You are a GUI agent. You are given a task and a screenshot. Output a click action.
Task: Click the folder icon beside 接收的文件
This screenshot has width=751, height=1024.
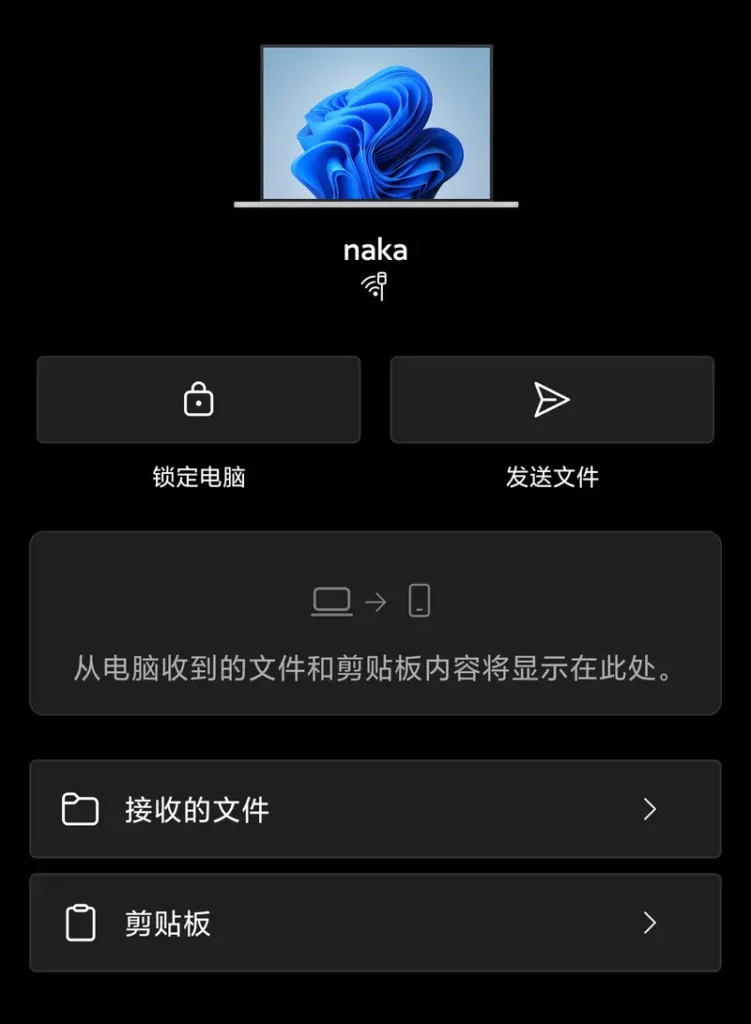[x=80, y=809]
